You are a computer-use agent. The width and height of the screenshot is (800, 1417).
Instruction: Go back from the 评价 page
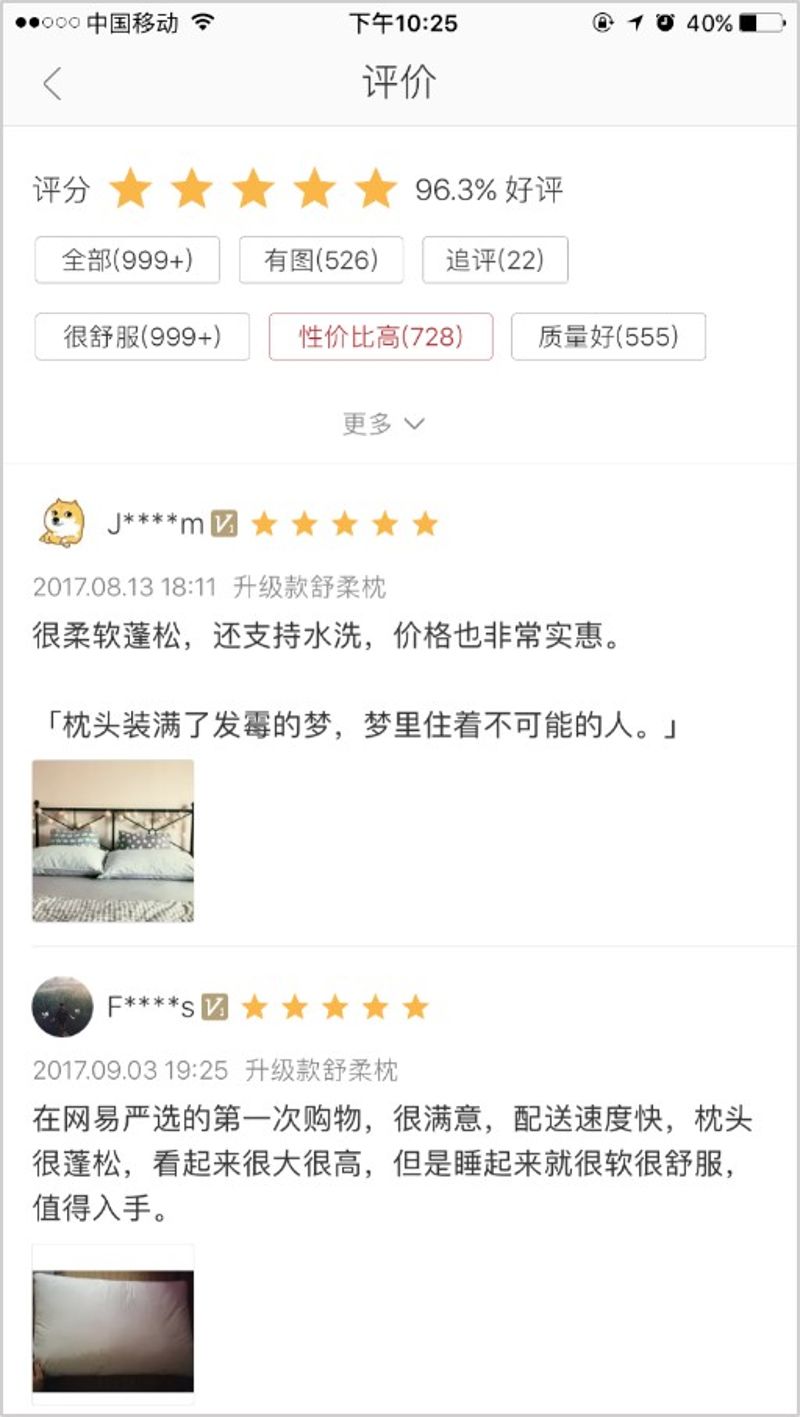coord(53,84)
